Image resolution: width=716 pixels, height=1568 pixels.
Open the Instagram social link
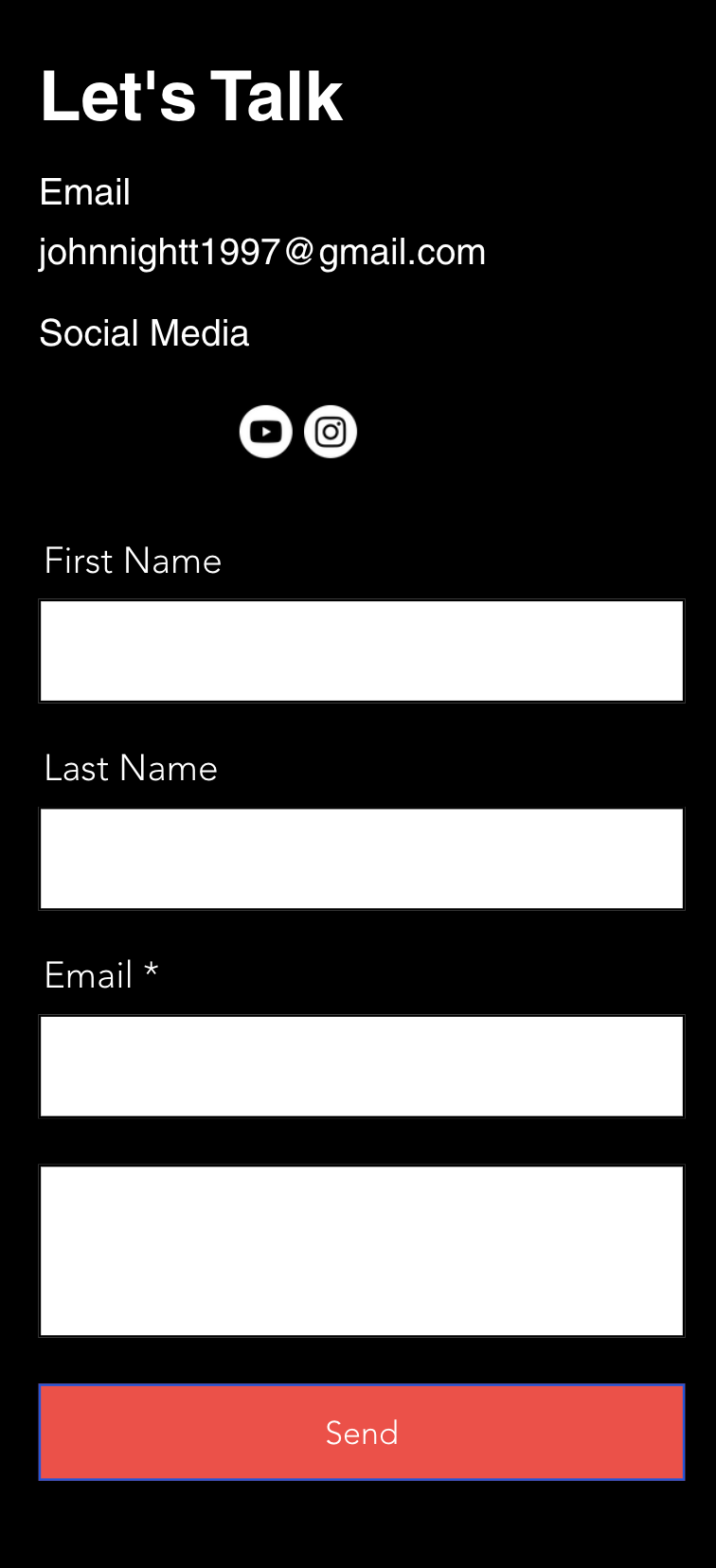tap(331, 432)
